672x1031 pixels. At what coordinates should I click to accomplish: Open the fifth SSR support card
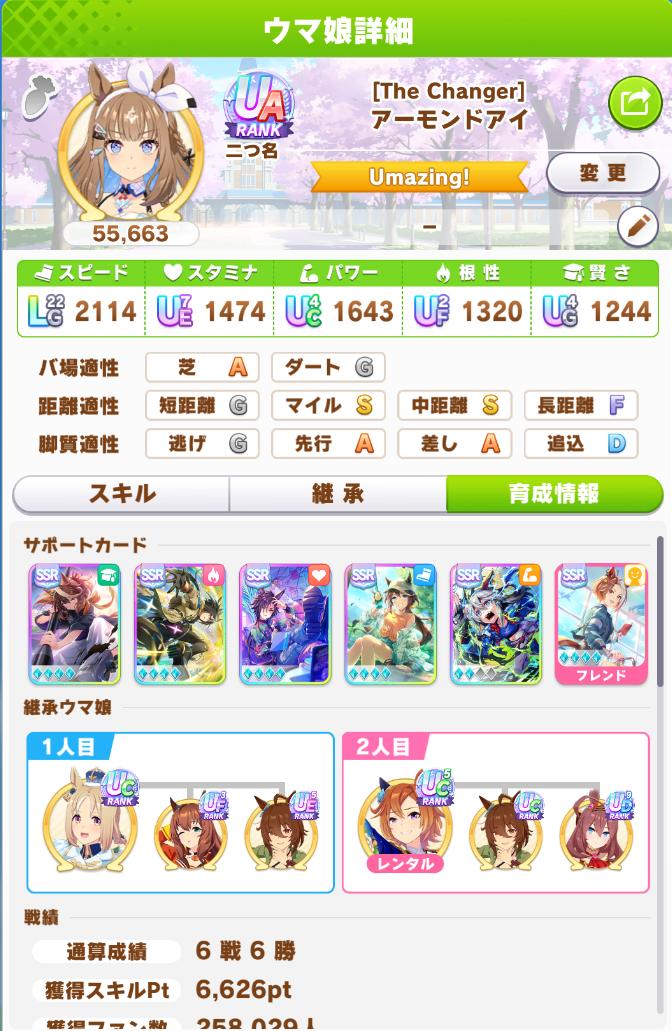point(495,624)
